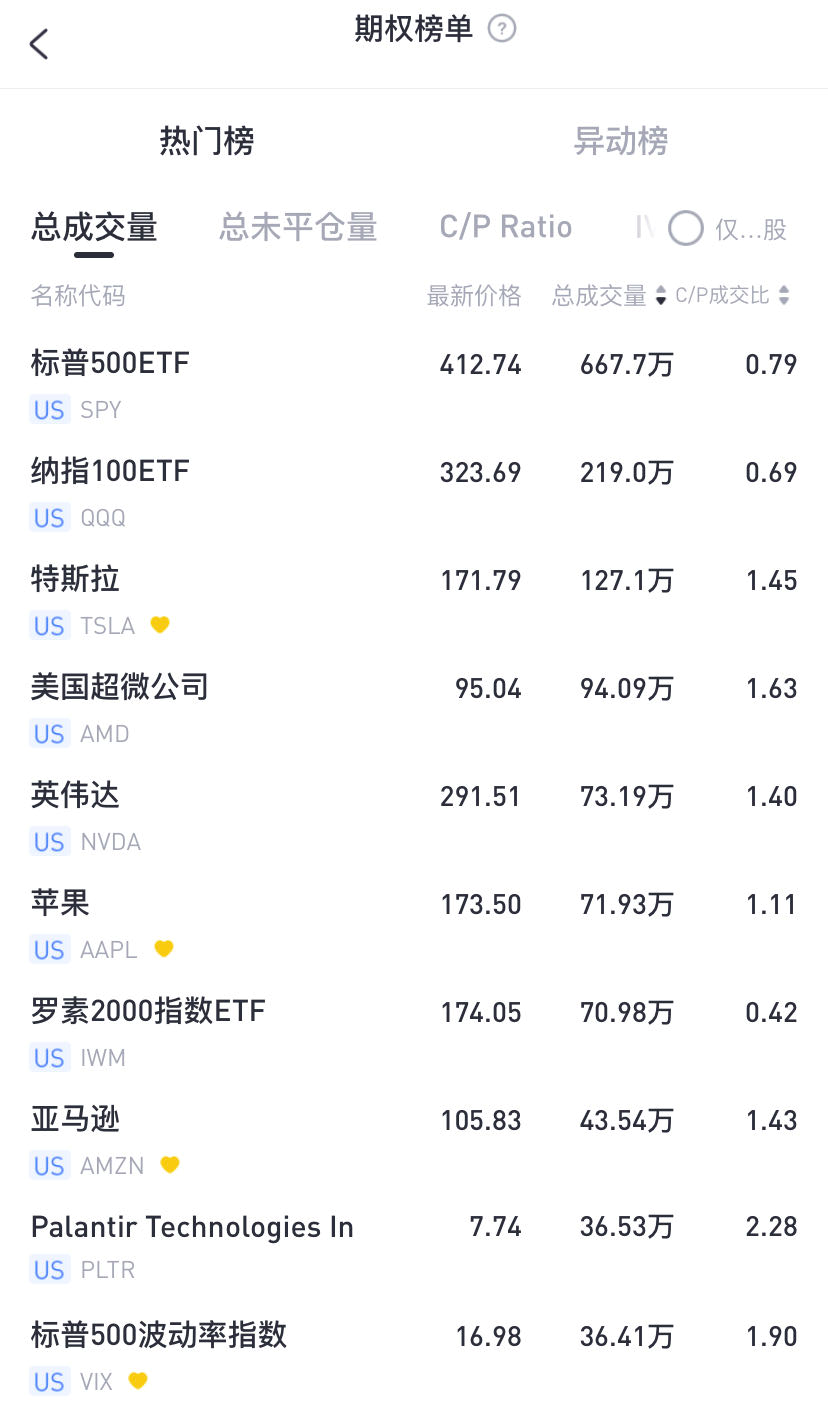Select the 总未平仓量 ranking option
Screen dimensions: 828x1404
(x=297, y=228)
